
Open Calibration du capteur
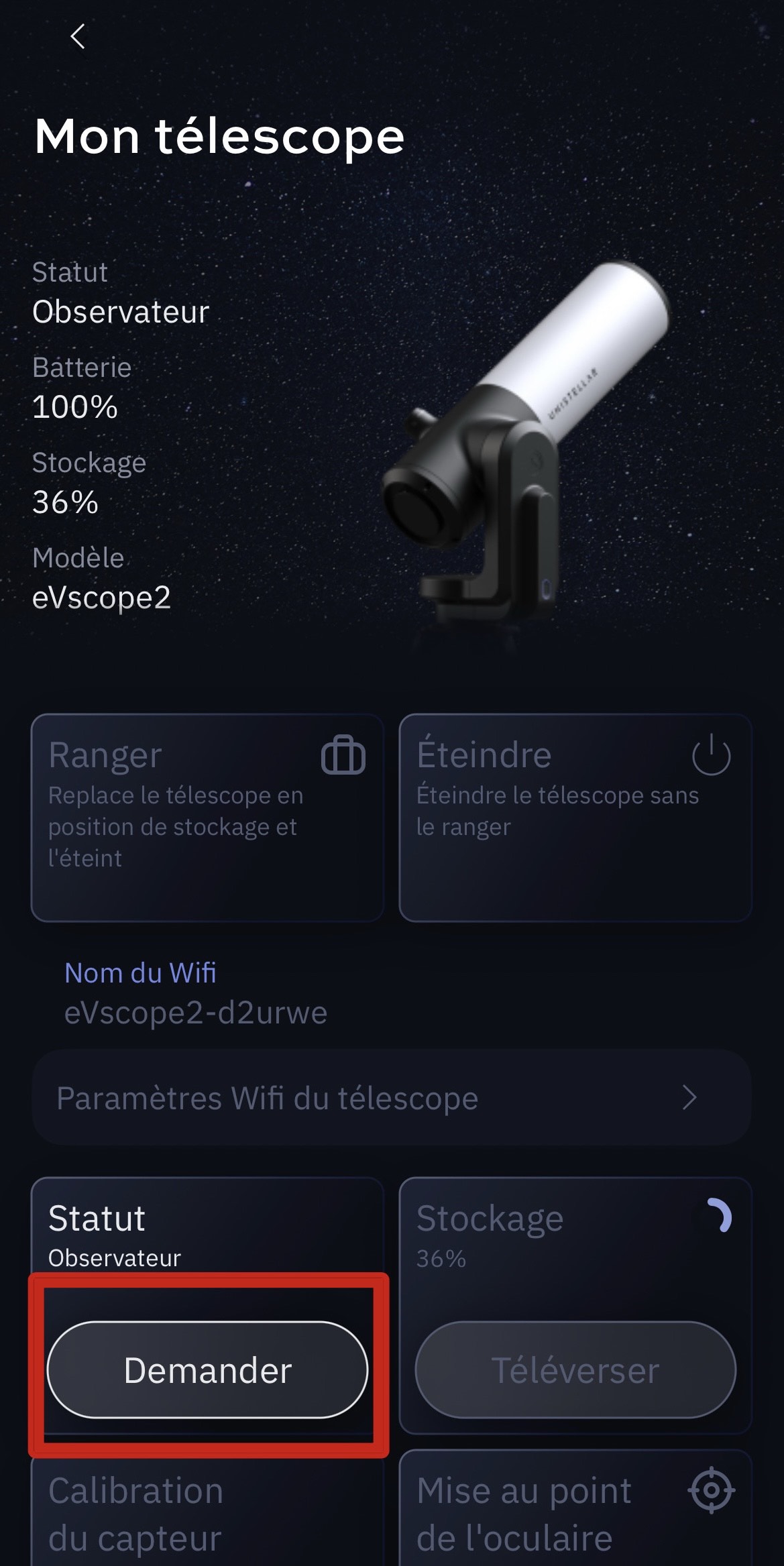(x=207, y=1512)
